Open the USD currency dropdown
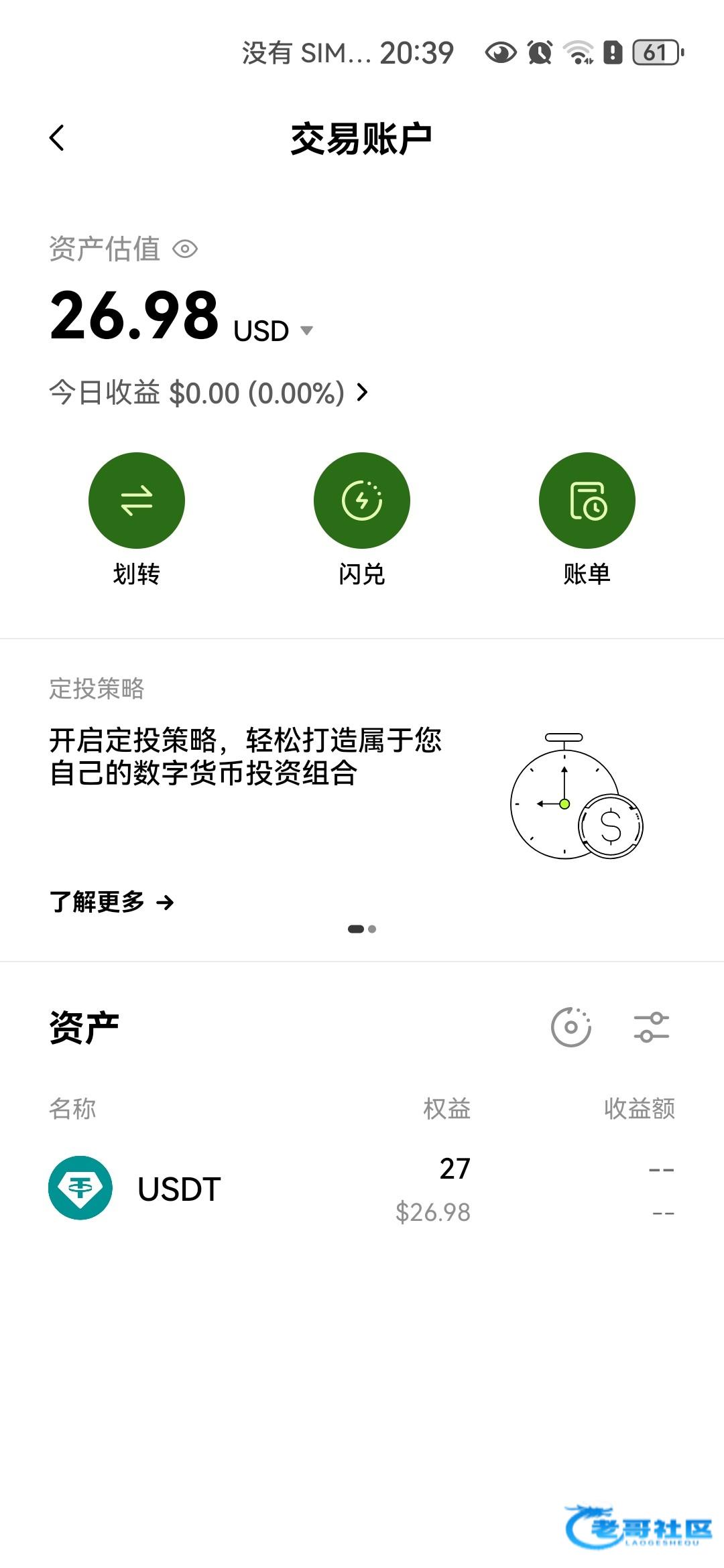The height and width of the screenshot is (1568, 724). click(274, 330)
